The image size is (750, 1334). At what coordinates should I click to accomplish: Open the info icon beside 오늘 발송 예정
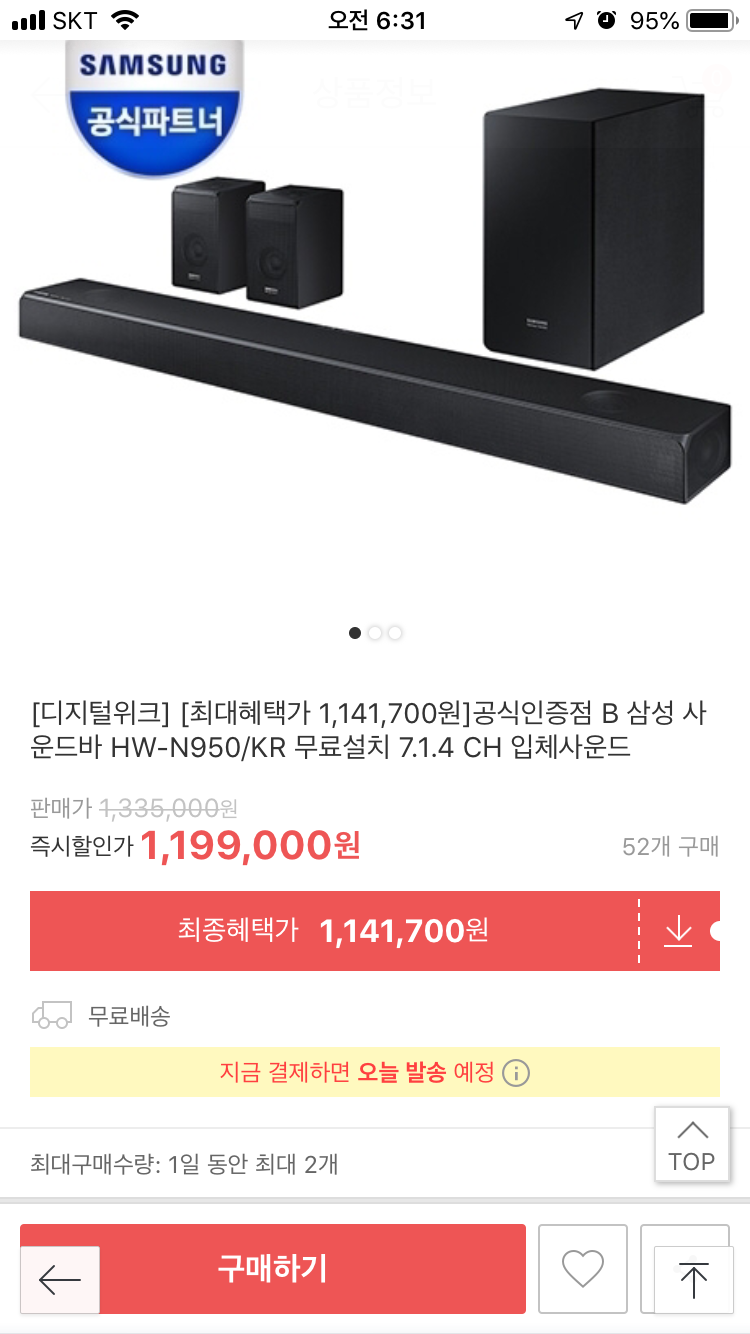pyautogui.click(x=516, y=1073)
